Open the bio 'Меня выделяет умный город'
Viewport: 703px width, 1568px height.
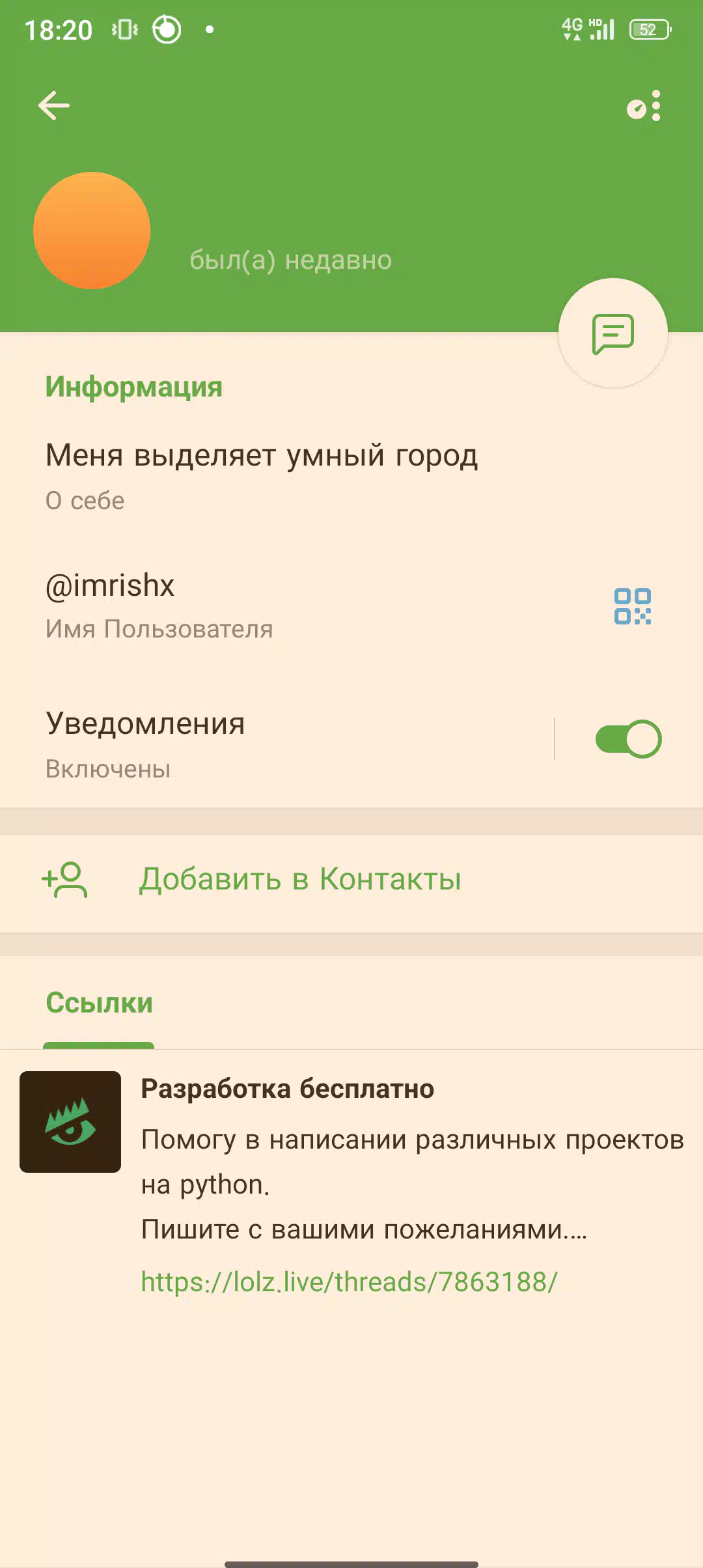pos(351,477)
